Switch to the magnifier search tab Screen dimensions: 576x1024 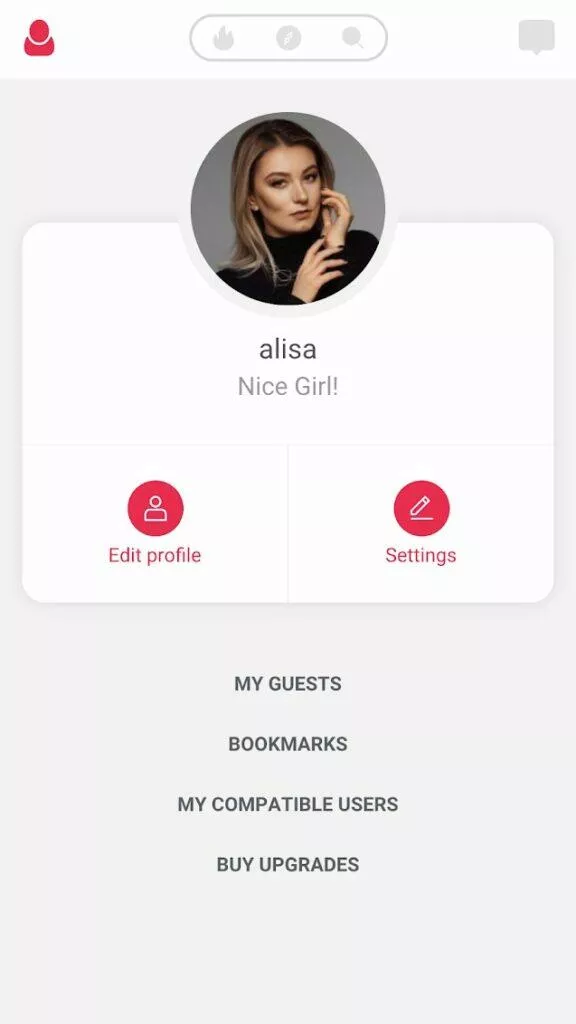pyautogui.click(x=353, y=38)
